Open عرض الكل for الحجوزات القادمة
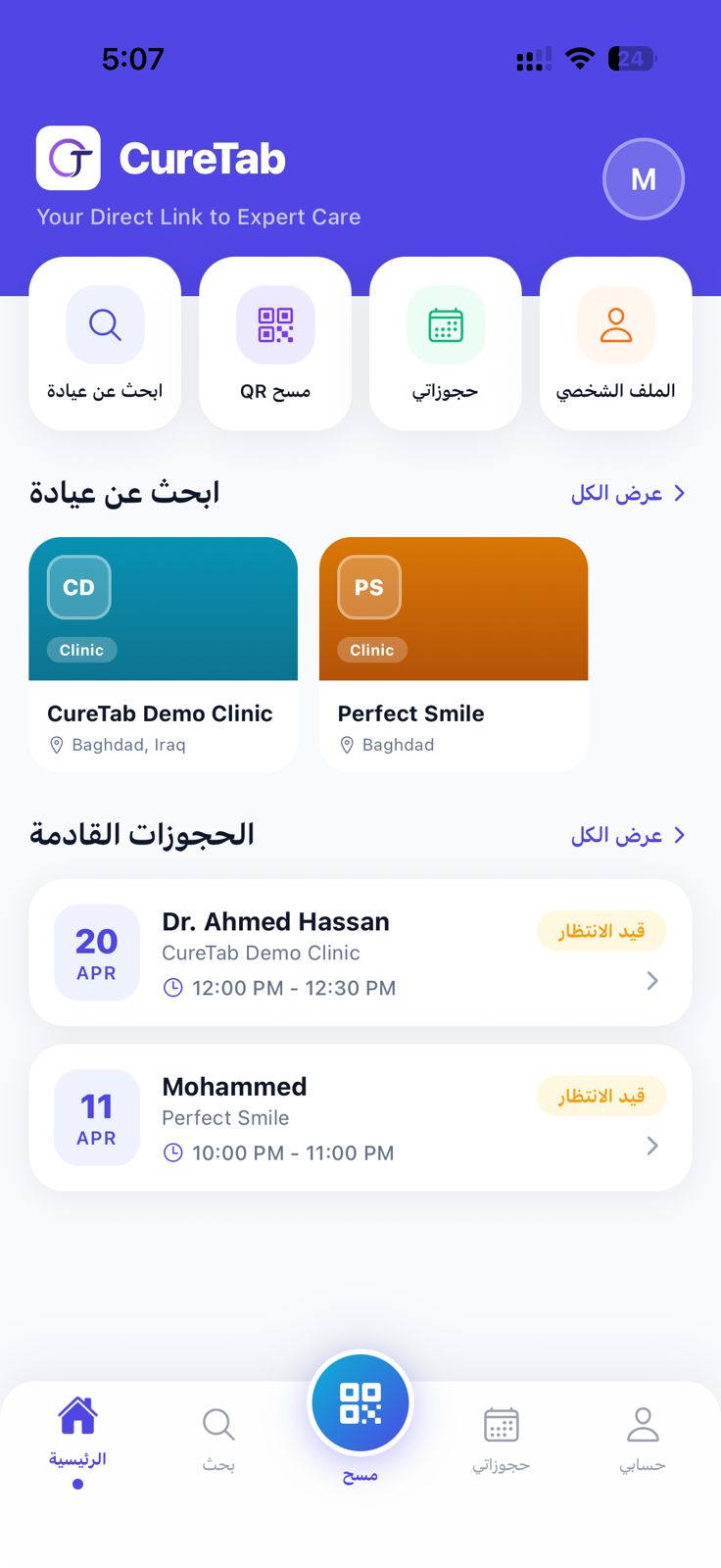 629,835
